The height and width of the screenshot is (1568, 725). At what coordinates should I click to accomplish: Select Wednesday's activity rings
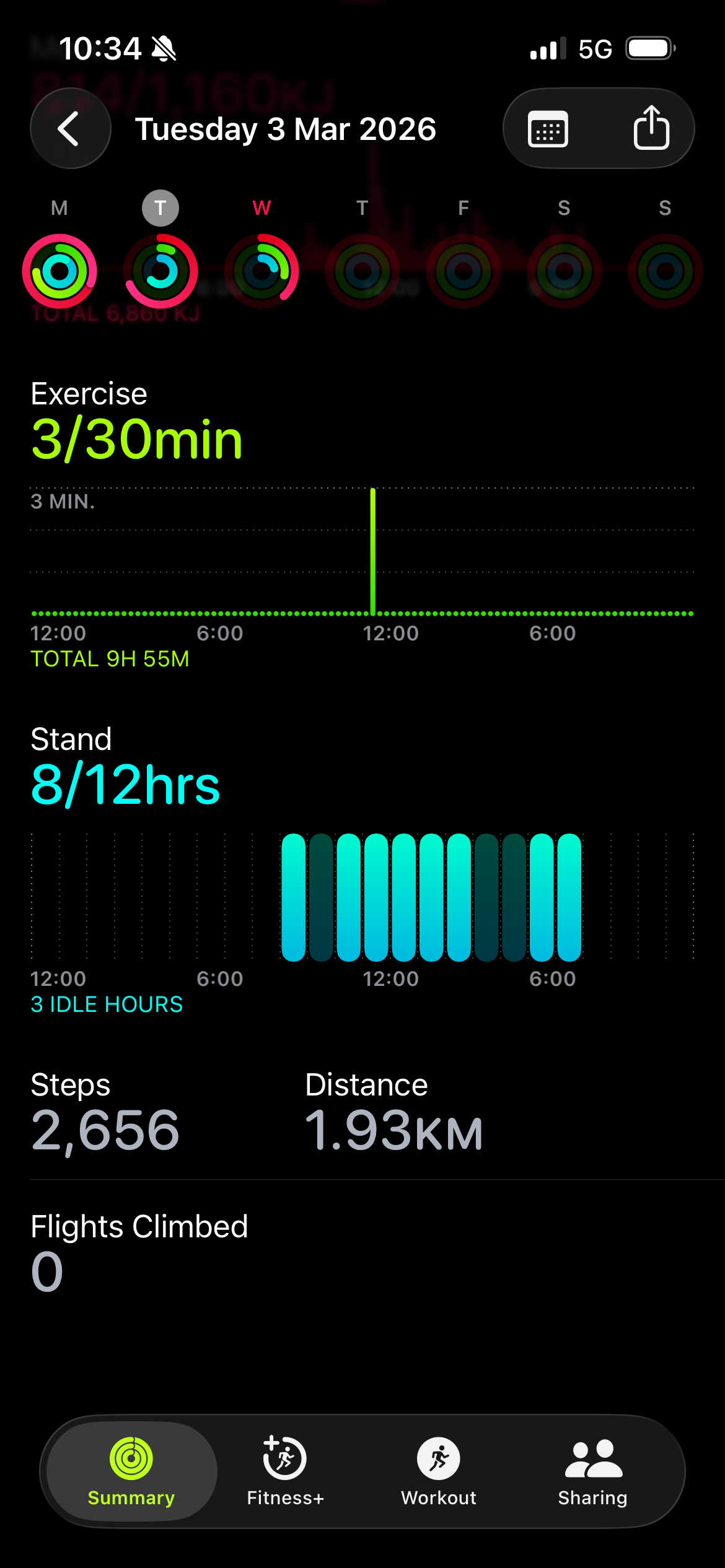pyautogui.click(x=261, y=271)
